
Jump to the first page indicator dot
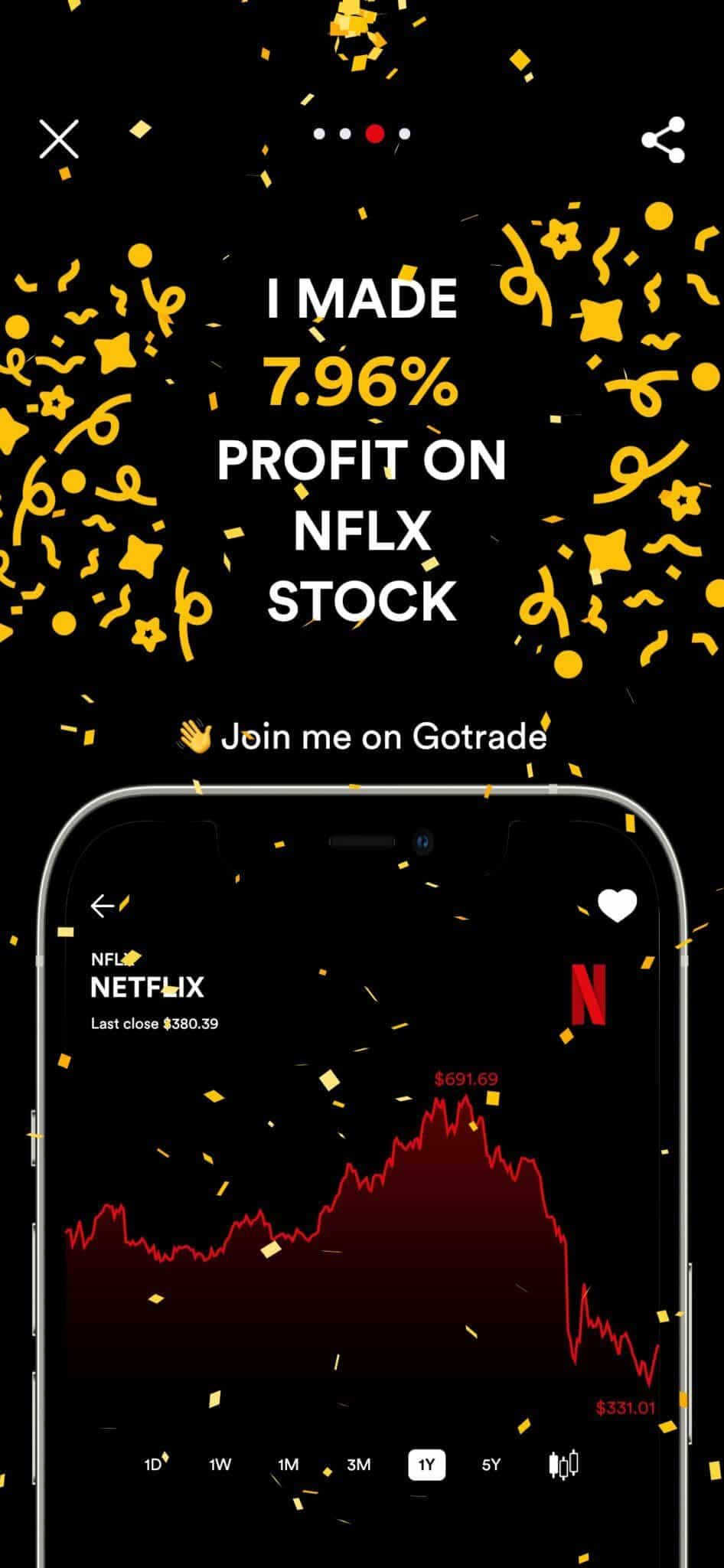tap(319, 134)
